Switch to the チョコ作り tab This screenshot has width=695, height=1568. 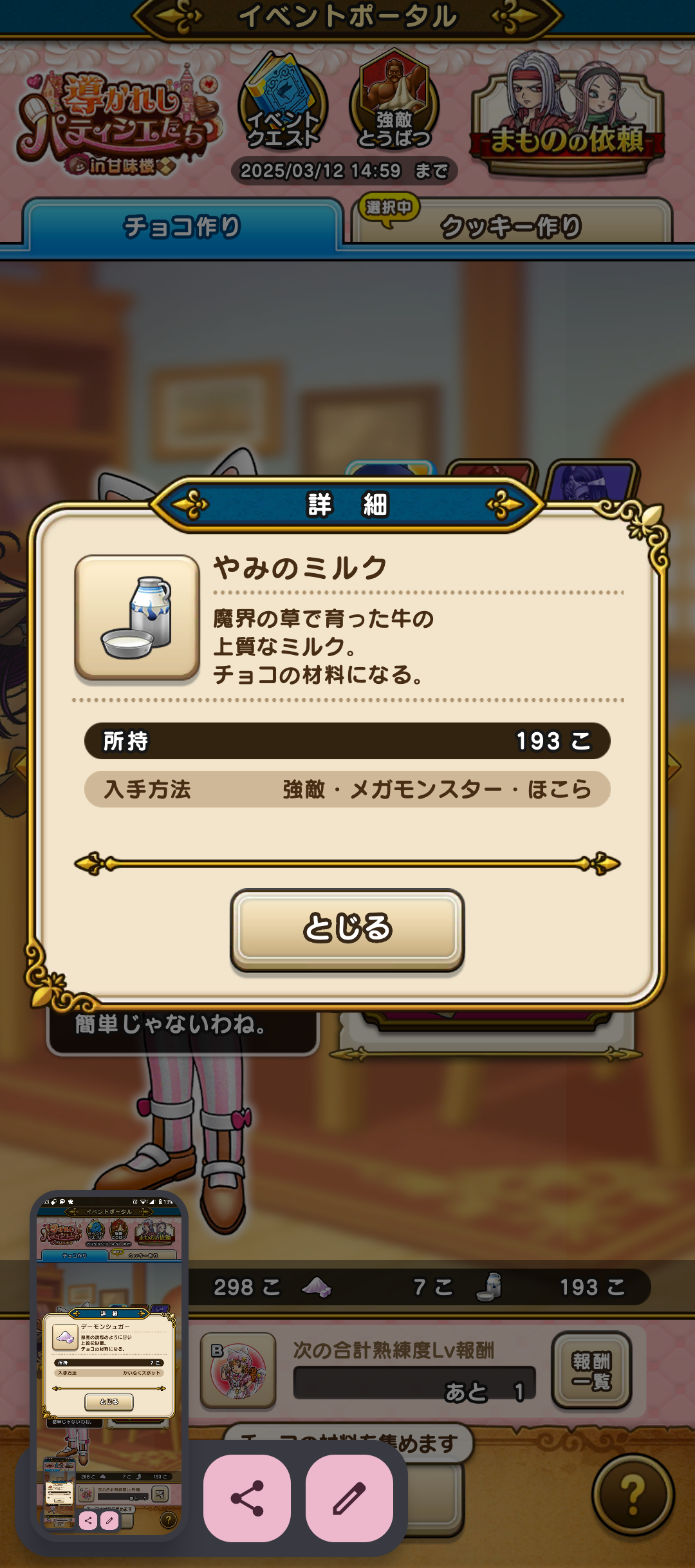182,227
